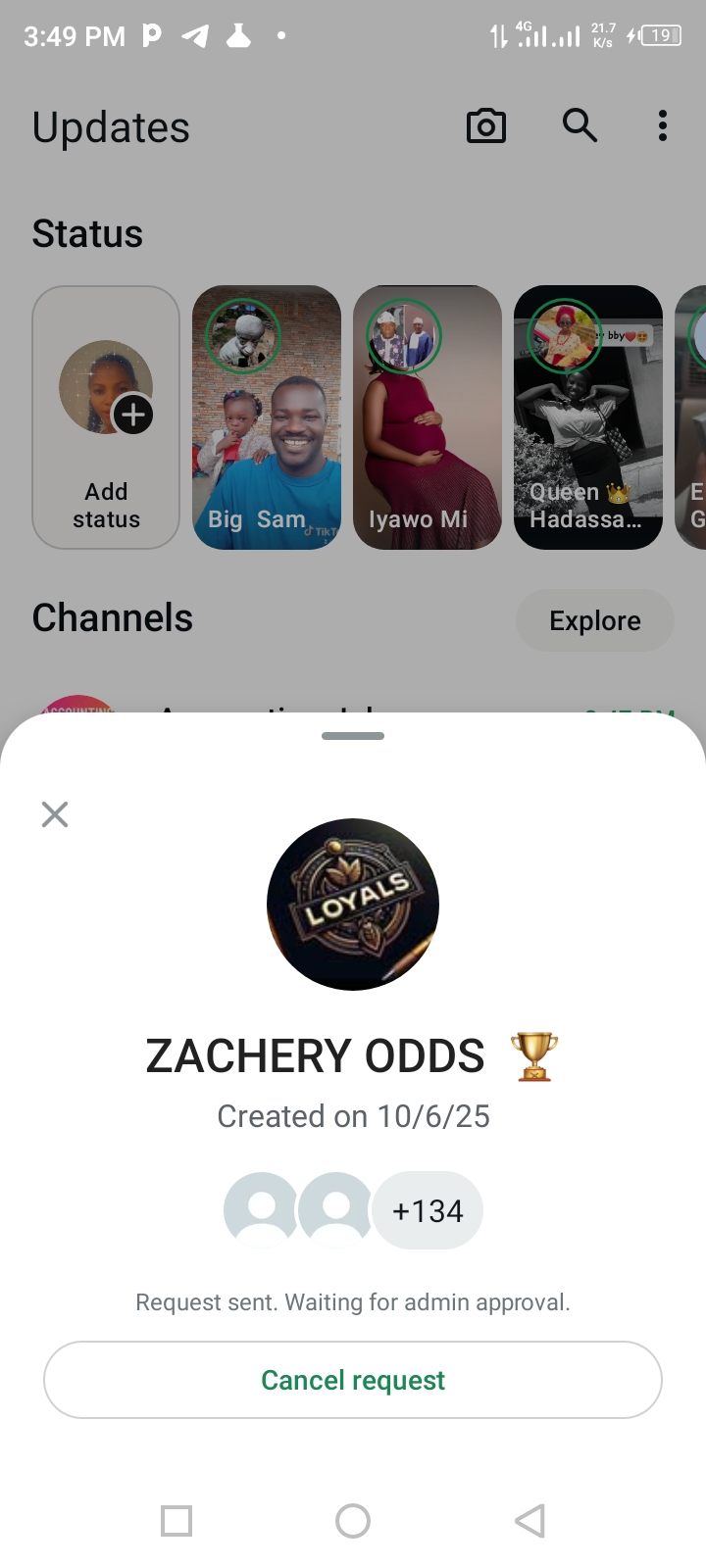The height and width of the screenshot is (1568, 706).
Task: Close the group request bottom sheet
Action: click(x=55, y=814)
